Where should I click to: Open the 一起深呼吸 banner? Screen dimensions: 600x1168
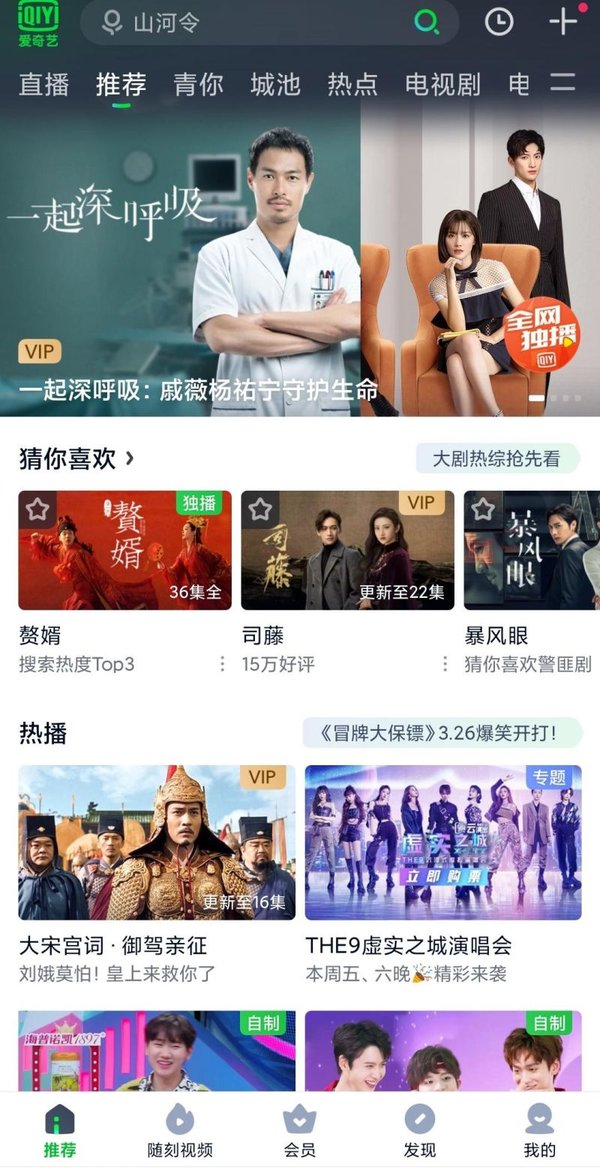point(300,260)
